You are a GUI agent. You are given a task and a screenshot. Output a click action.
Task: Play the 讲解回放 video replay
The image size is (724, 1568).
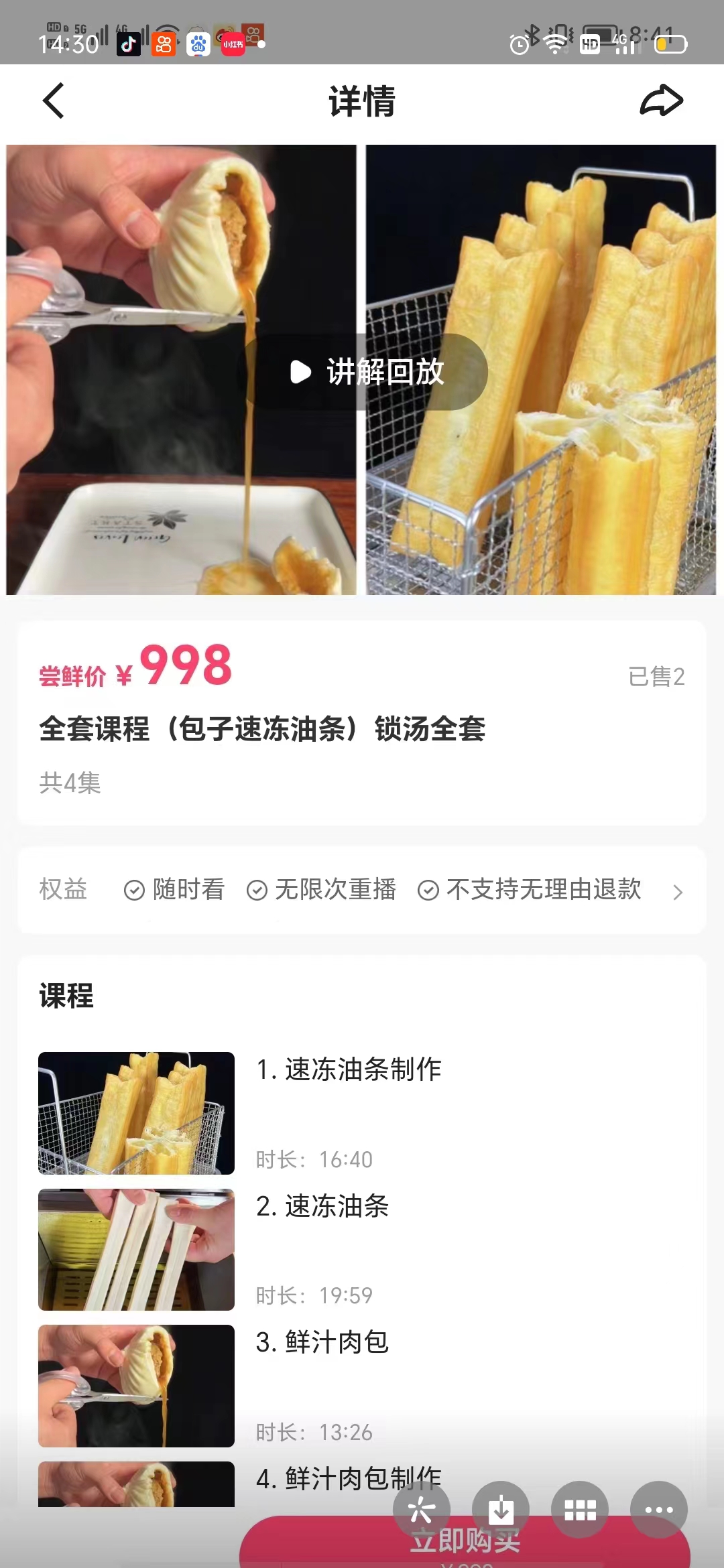362,373
